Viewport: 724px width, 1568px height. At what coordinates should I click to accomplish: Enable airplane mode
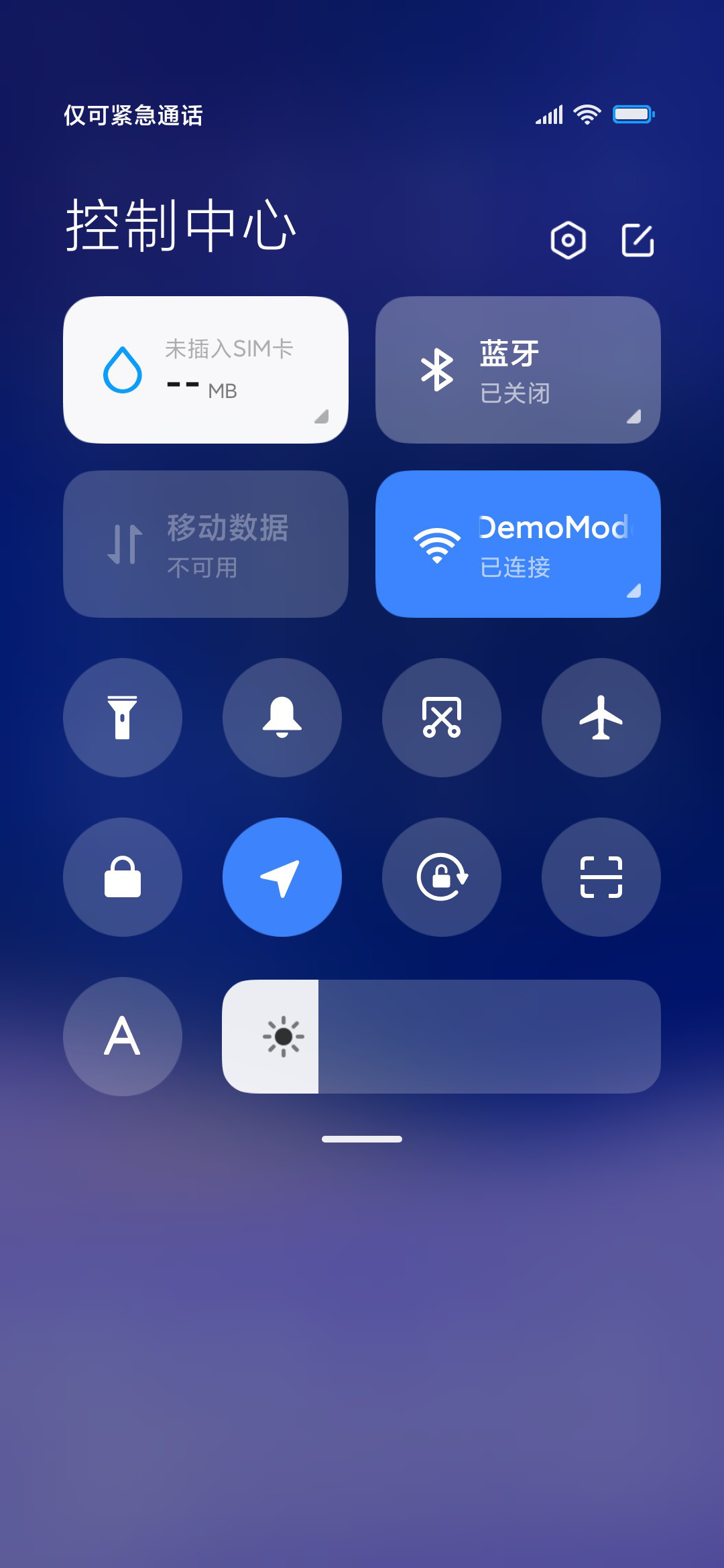point(601,718)
